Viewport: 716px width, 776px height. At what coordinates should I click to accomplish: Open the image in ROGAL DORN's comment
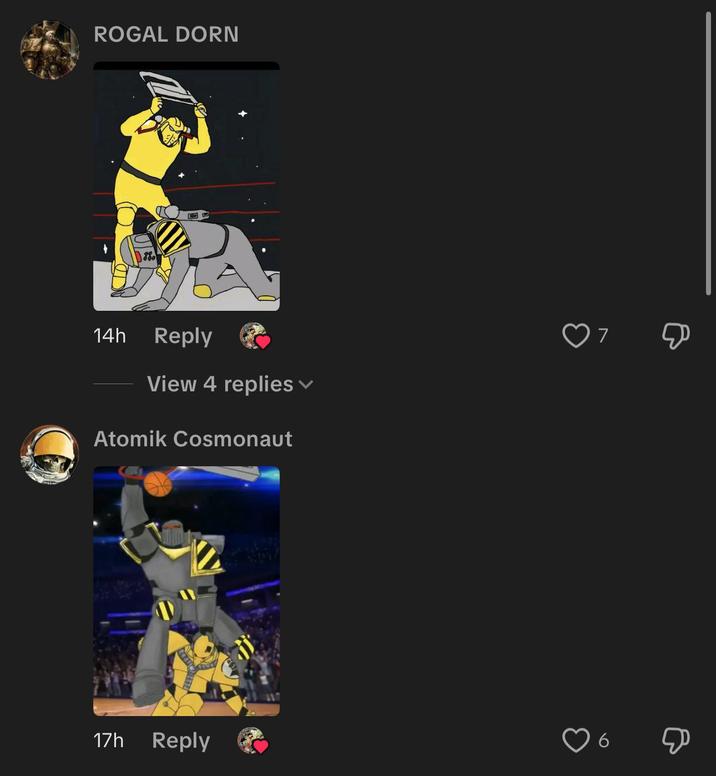point(186,187)
